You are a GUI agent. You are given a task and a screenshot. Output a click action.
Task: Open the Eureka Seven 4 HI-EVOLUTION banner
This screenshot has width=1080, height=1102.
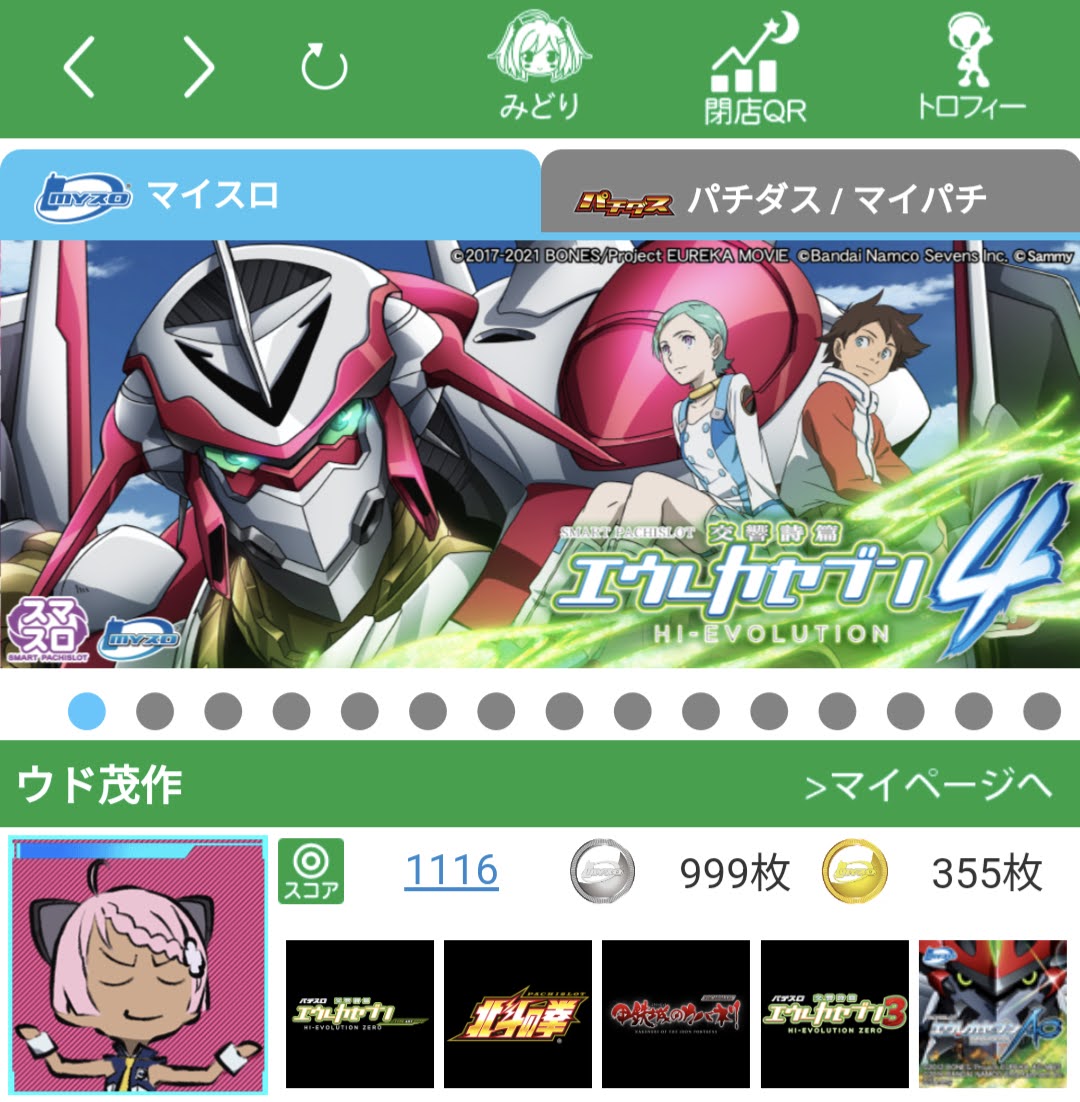click(540, 453)
